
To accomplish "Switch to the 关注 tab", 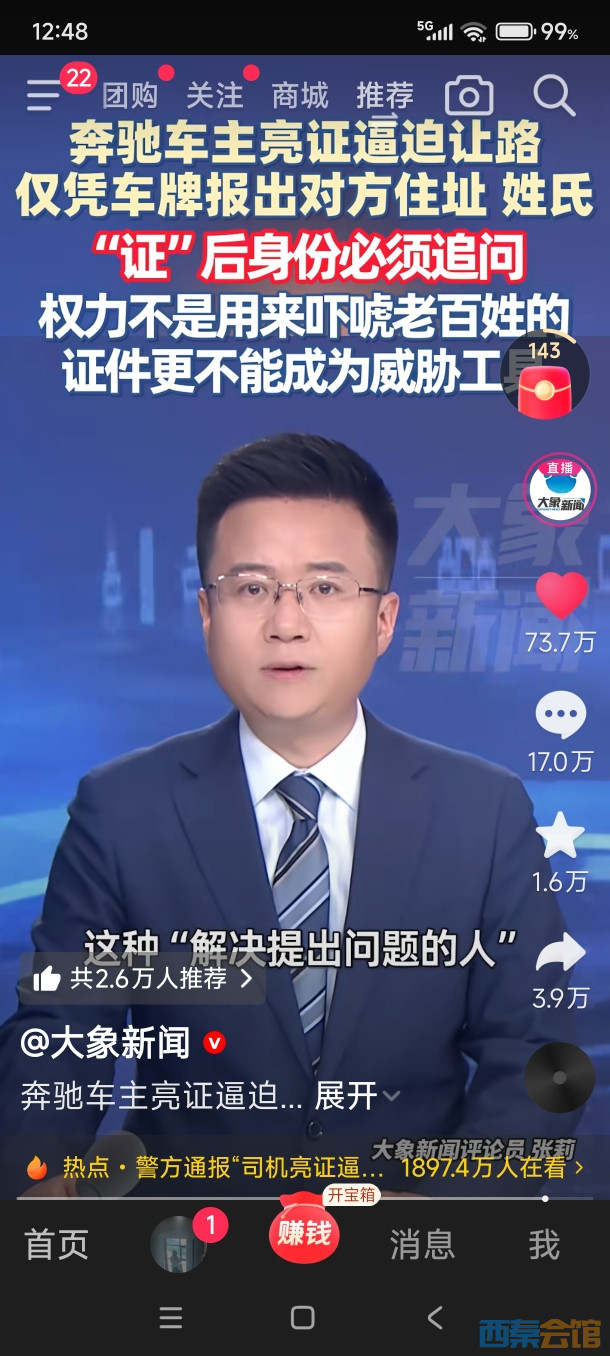I will [215, 96].
